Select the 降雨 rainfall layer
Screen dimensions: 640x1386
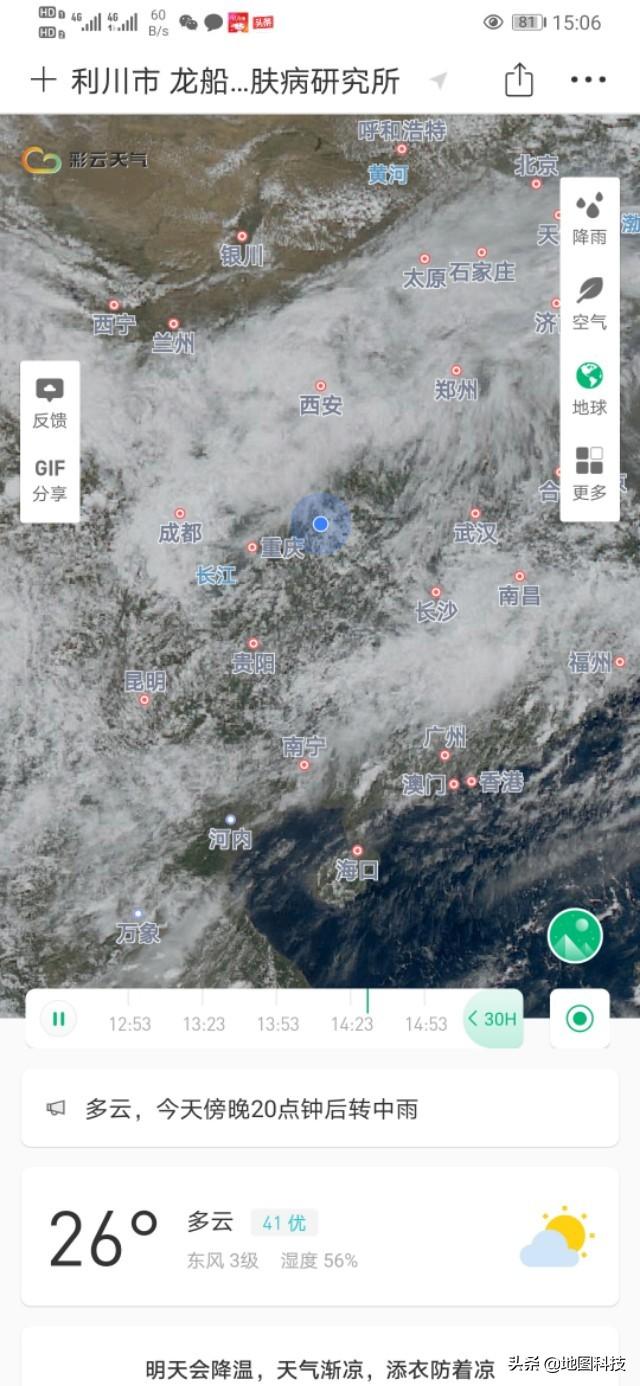(x=589, y=219)
